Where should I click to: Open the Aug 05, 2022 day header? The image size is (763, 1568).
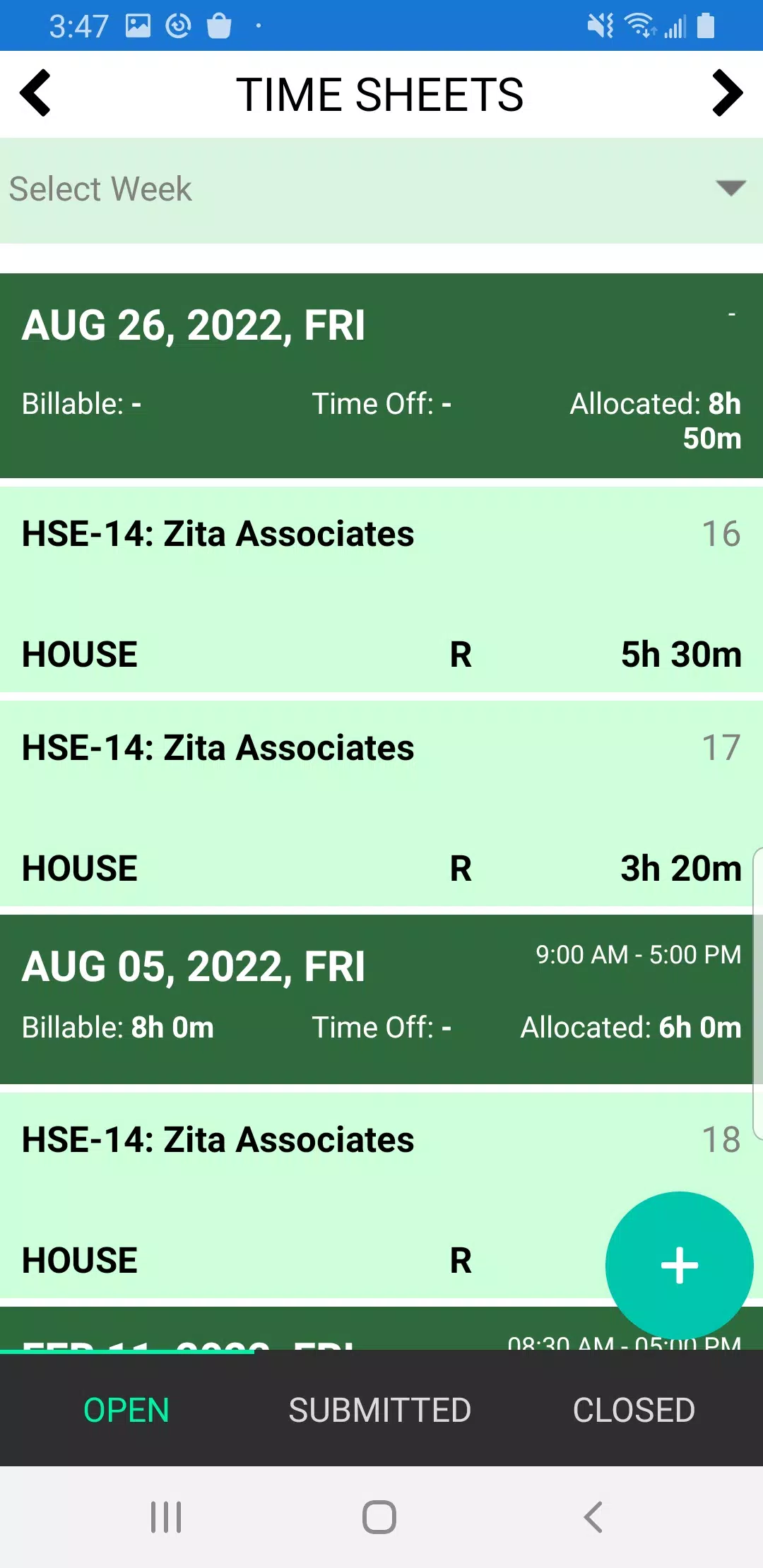(381, 999)
